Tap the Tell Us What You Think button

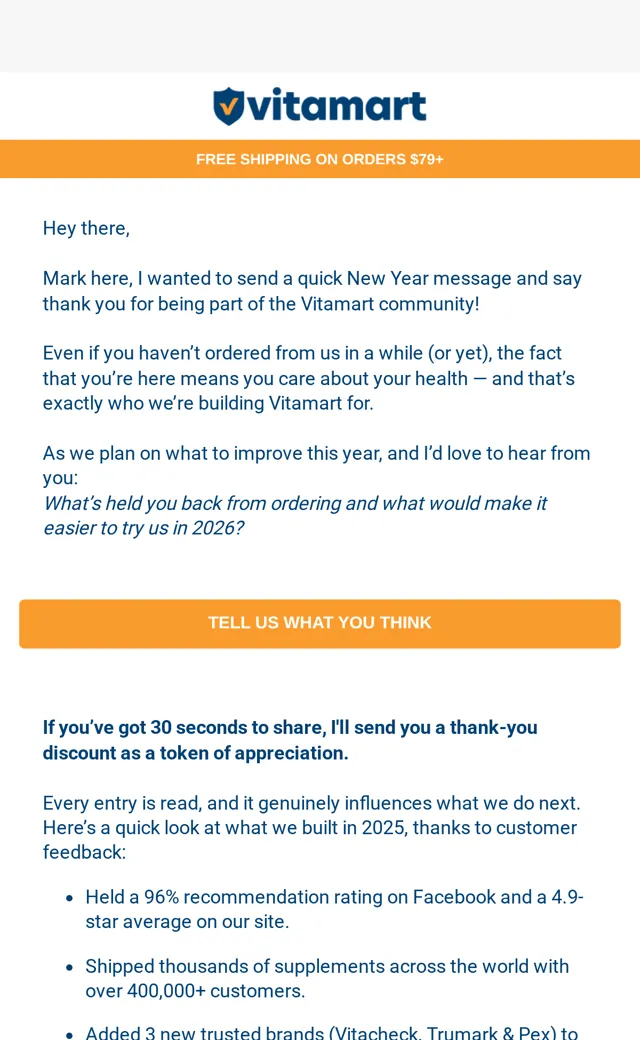[x=320, y=623]
